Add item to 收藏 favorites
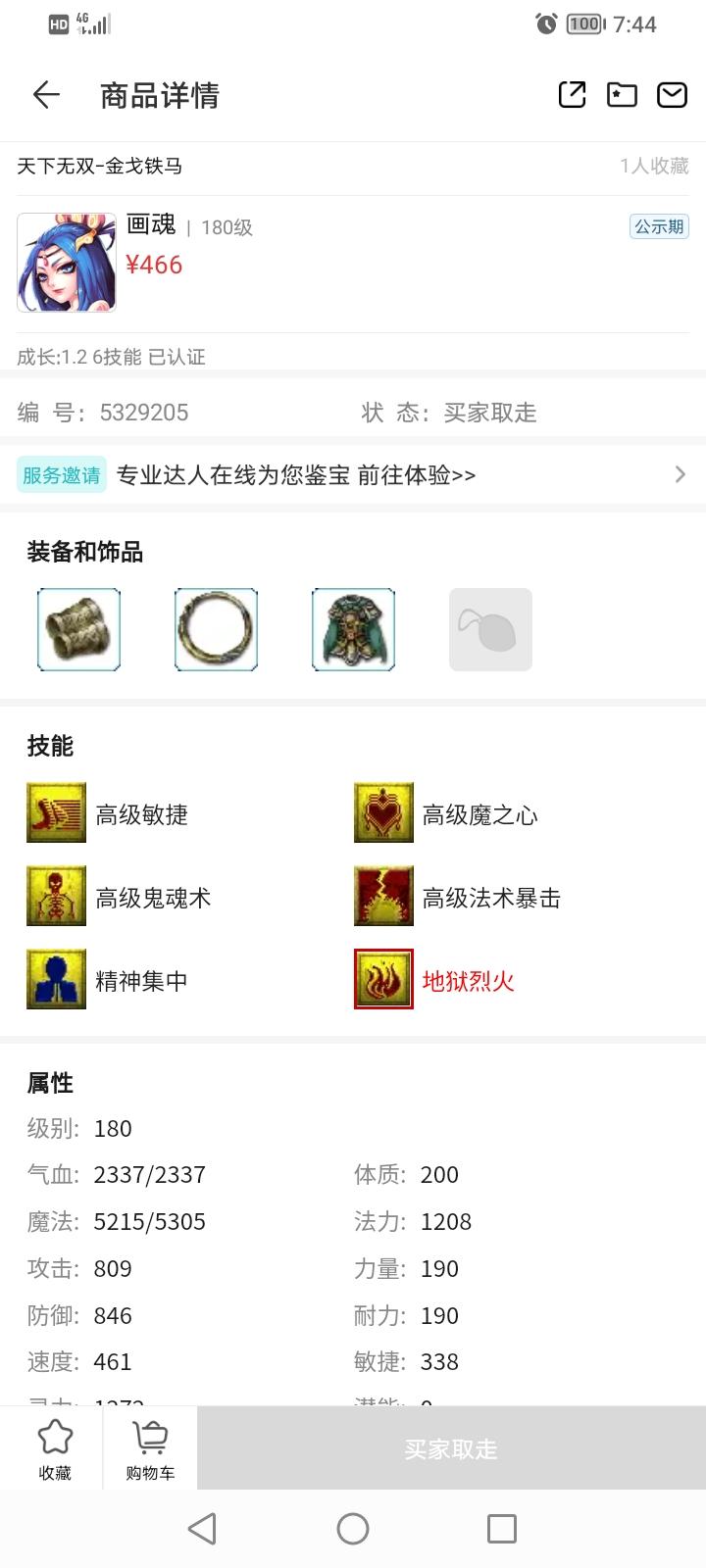Viewport: 706px width, 1568px height. [55, 1449]
